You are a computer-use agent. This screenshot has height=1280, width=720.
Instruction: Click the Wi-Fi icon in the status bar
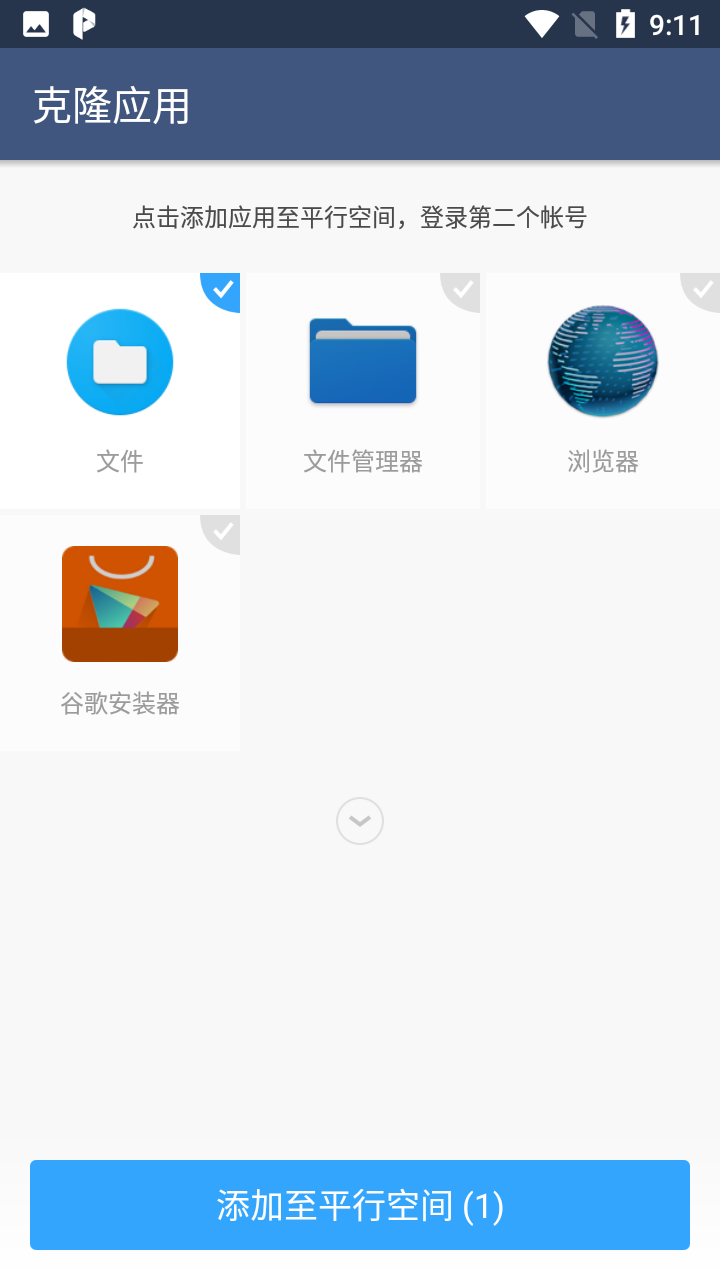(541, 24)
